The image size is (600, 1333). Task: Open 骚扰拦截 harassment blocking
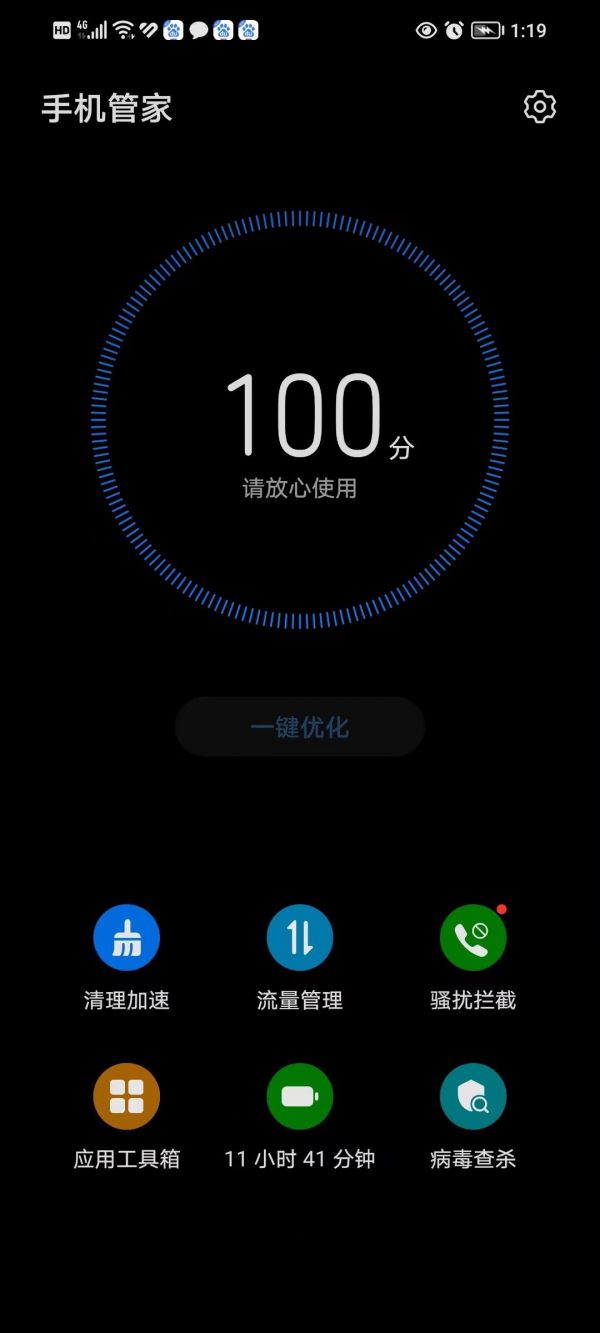473,938
